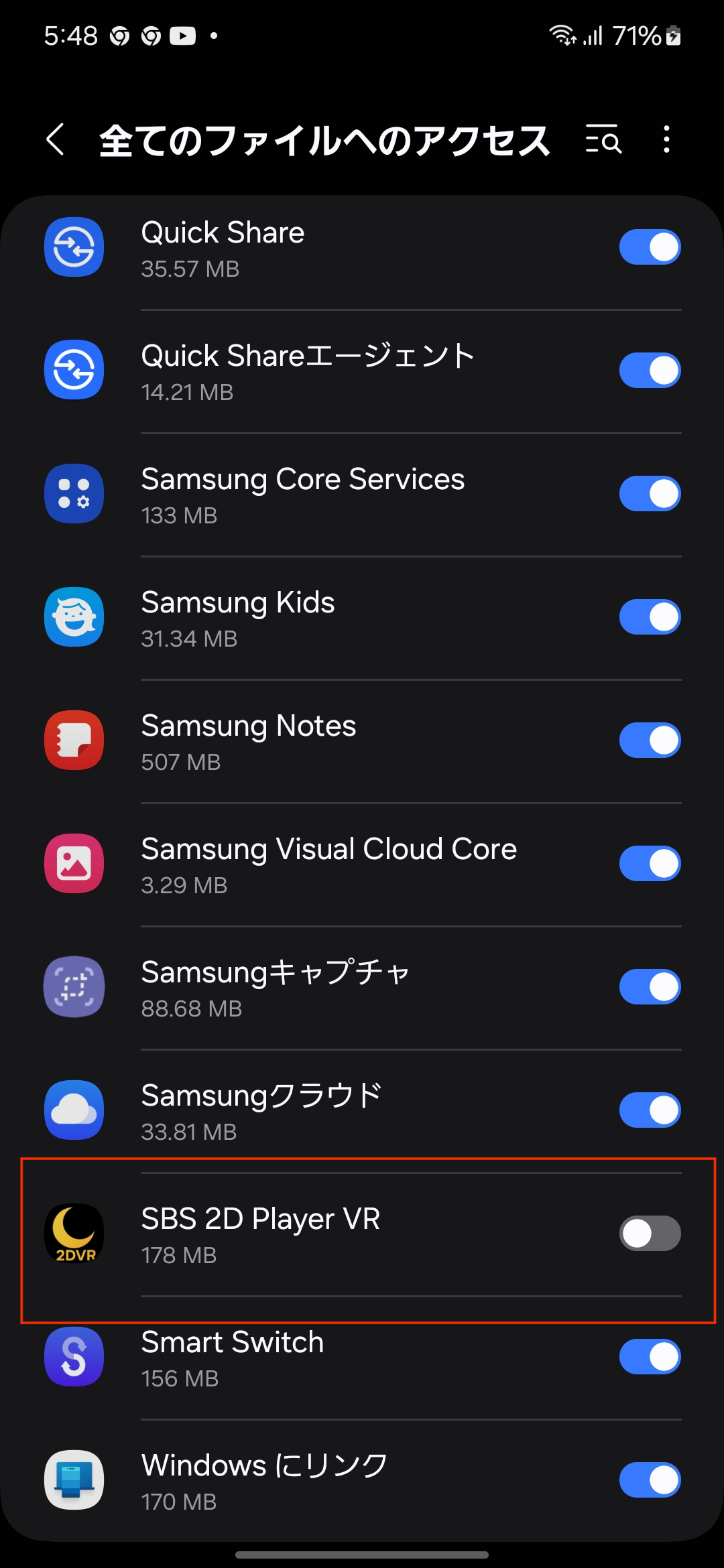Turn off the Smart Switch toggle
Screen dimensions: 724x1568
coord(650,1357)
